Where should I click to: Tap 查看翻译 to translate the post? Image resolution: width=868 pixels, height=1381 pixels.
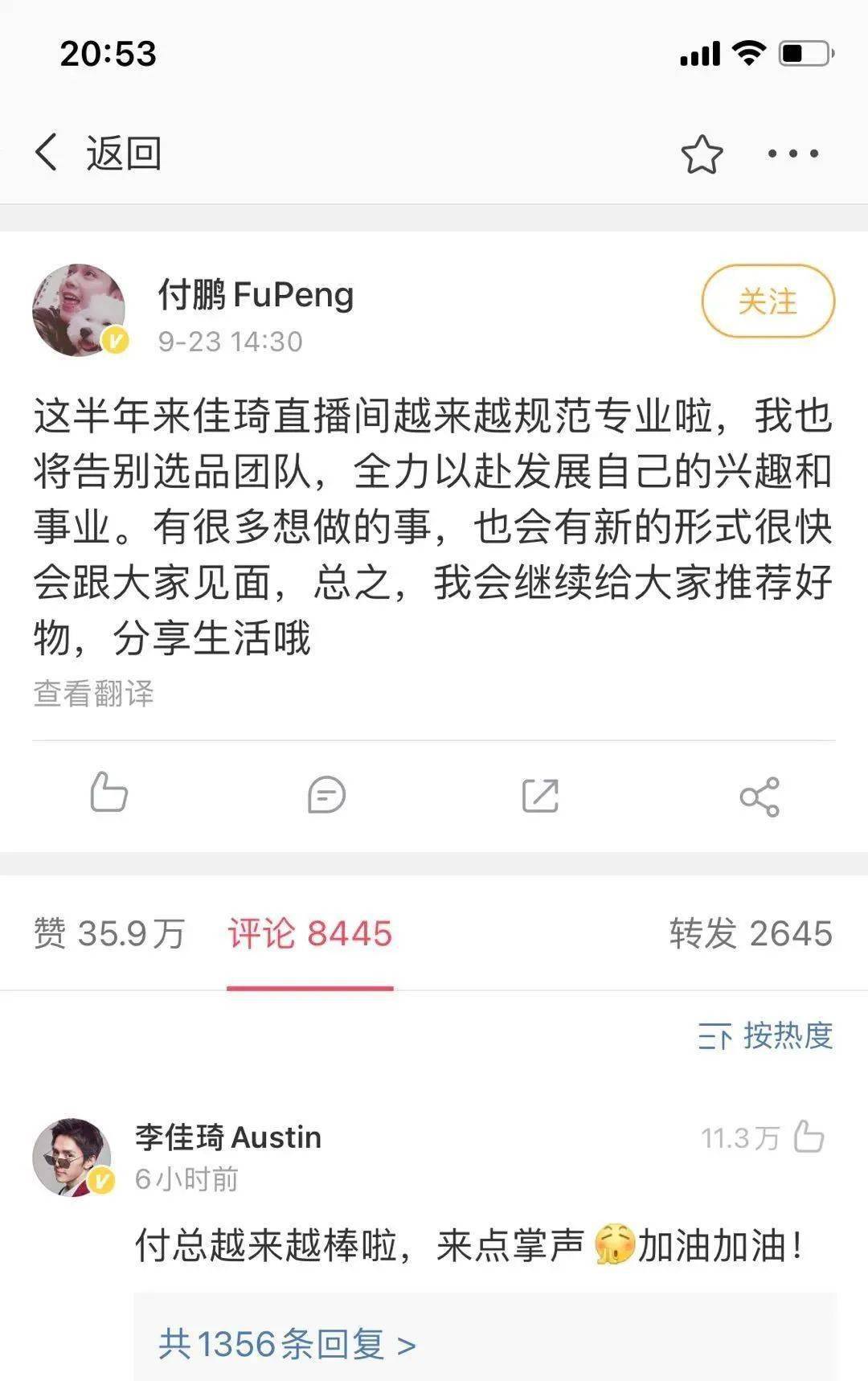point(93,693)
